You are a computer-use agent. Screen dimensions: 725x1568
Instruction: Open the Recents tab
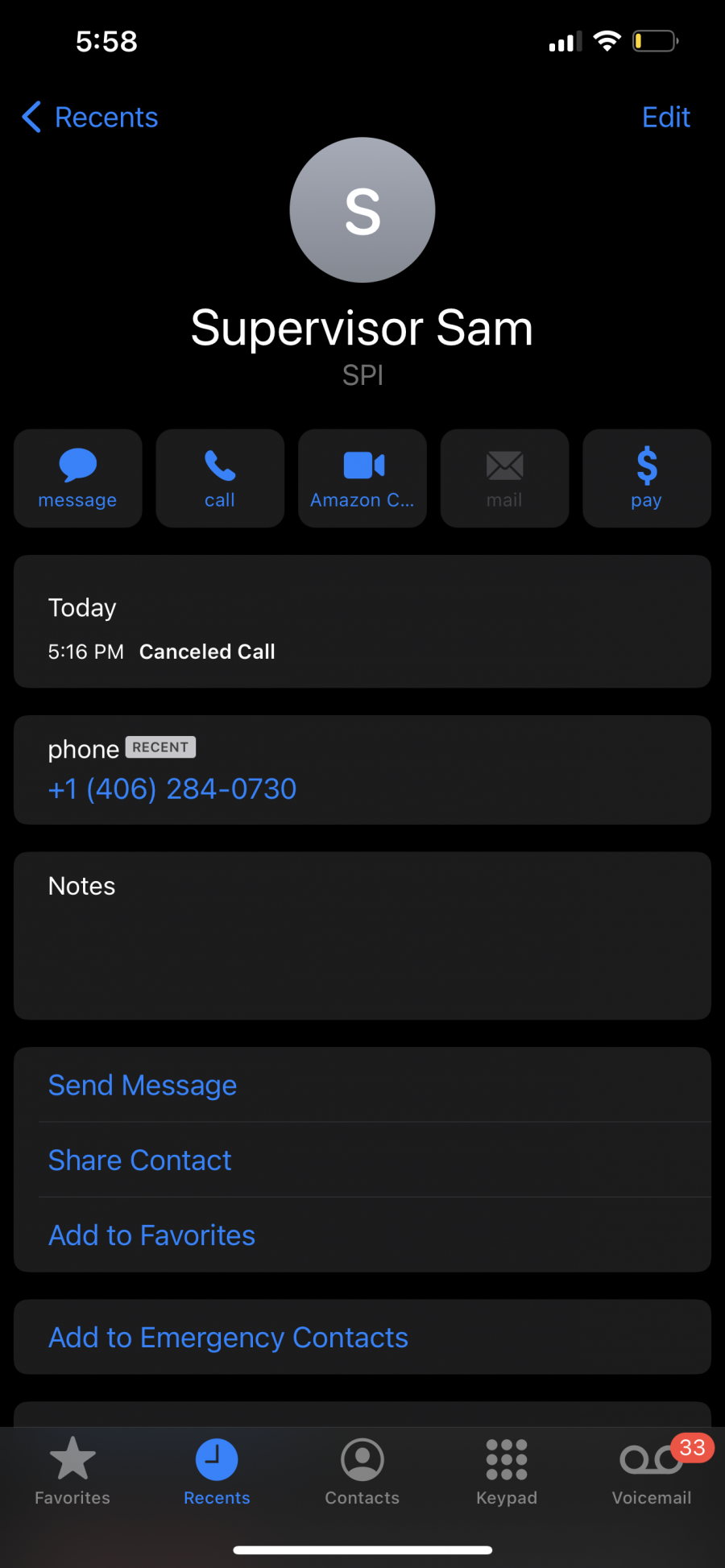pyautogui.click(x=217, y=1472)
